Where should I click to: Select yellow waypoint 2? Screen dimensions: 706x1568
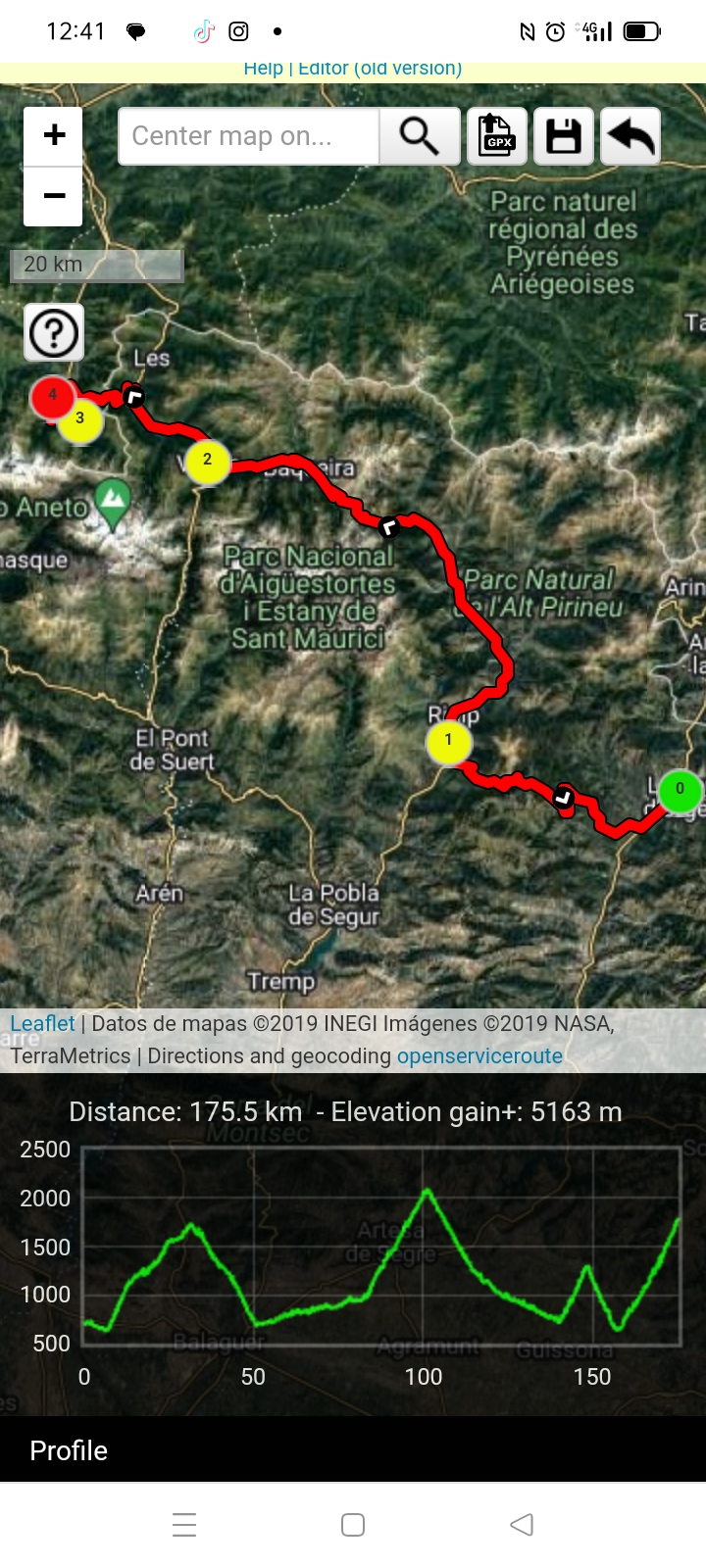(x=207, y=461)
